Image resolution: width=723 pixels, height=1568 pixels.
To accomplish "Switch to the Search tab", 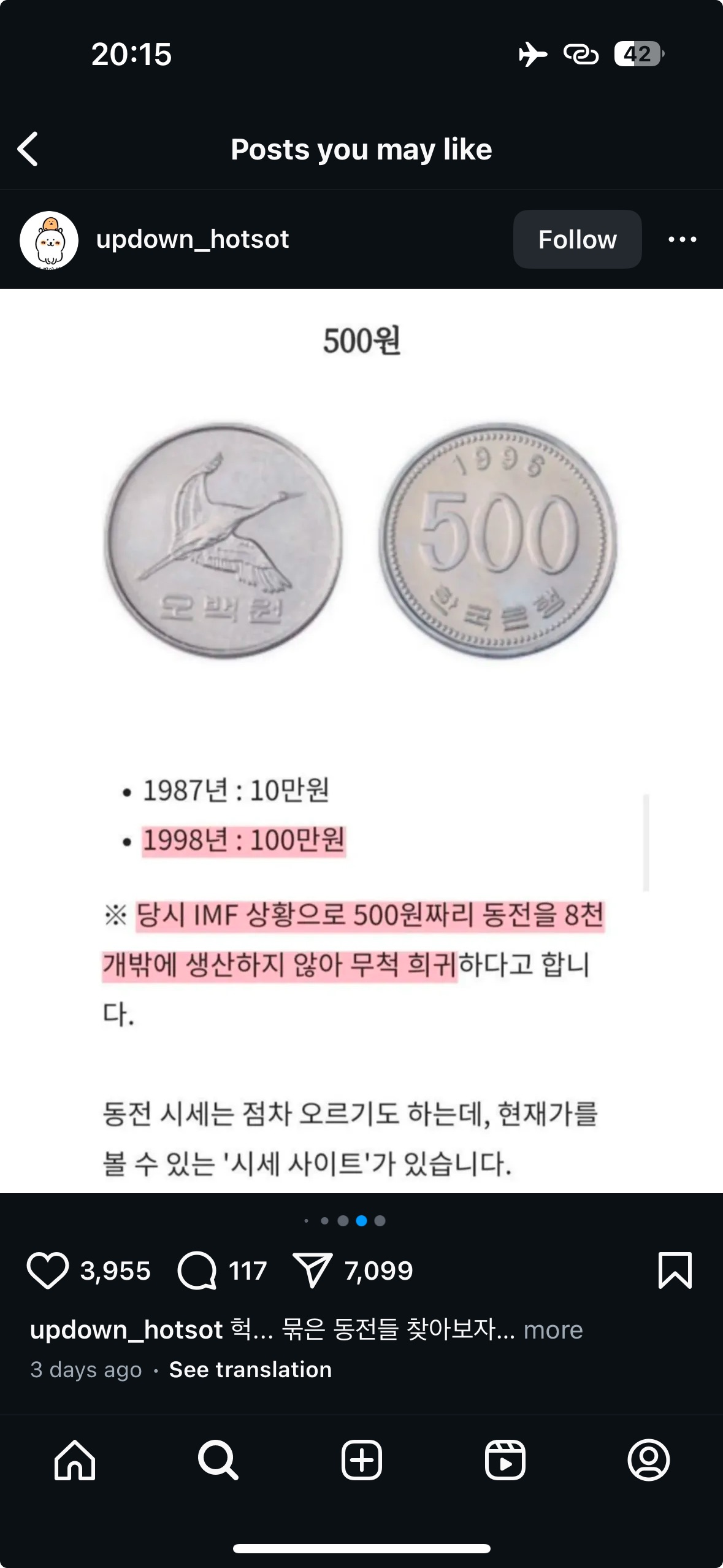I will (x=218, y=1461).
